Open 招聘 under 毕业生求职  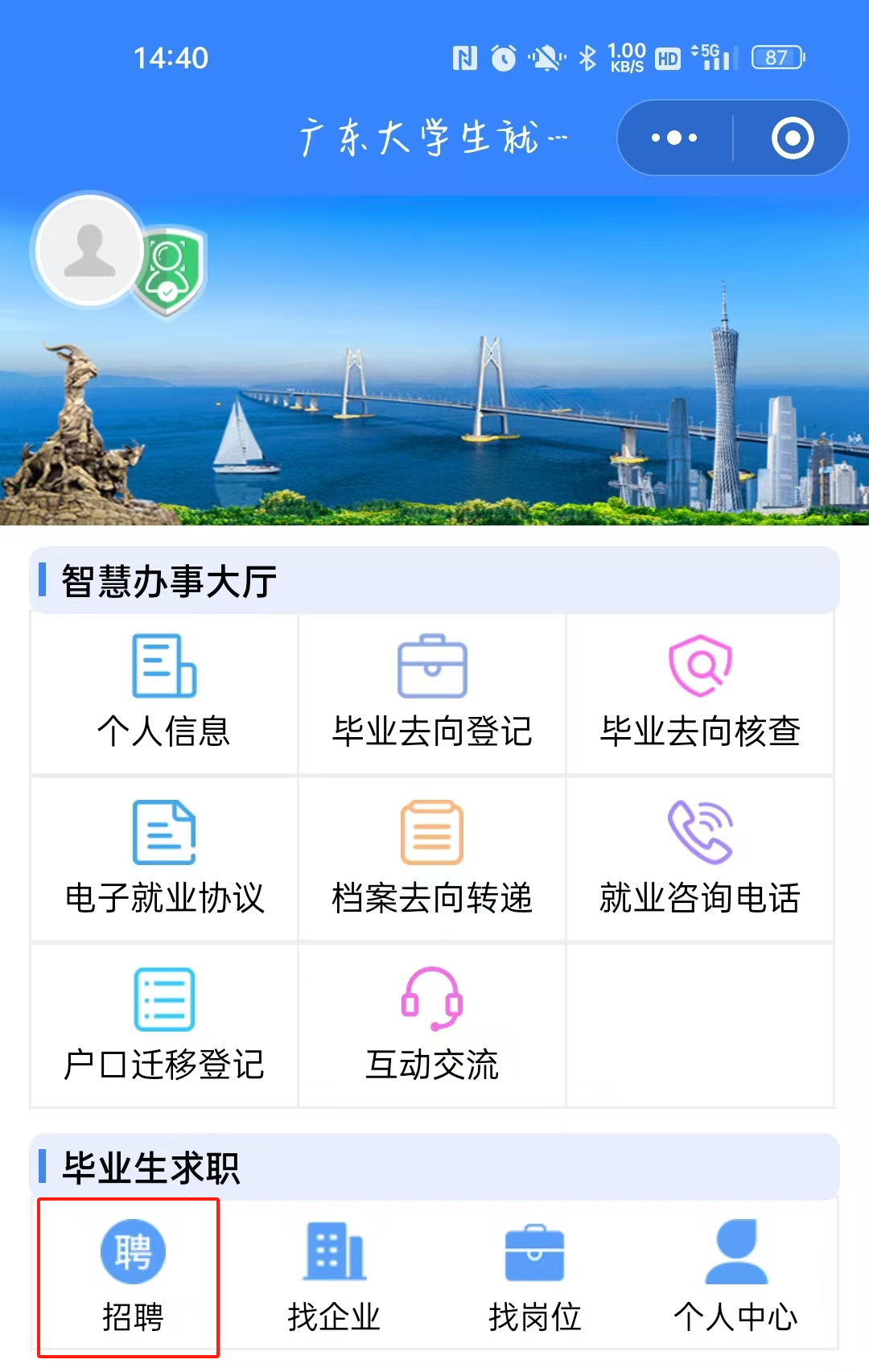pyautogui.click(x=133, y=1277)
